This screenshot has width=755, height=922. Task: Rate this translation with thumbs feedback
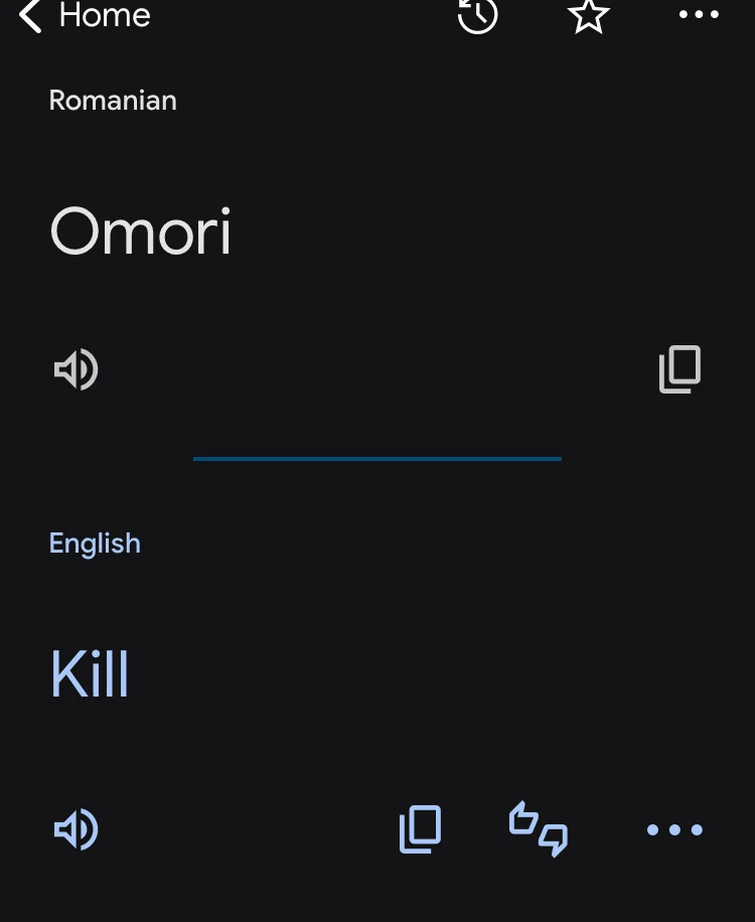[x=538, y=829]
